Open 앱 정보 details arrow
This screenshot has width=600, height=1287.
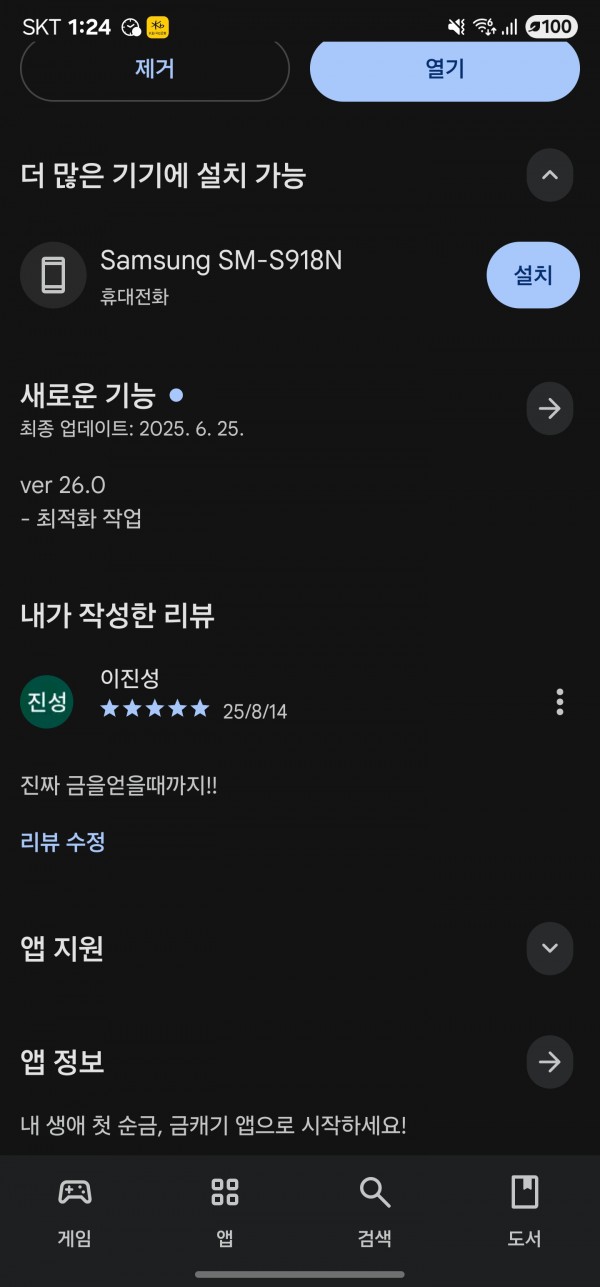[550, 1062]
